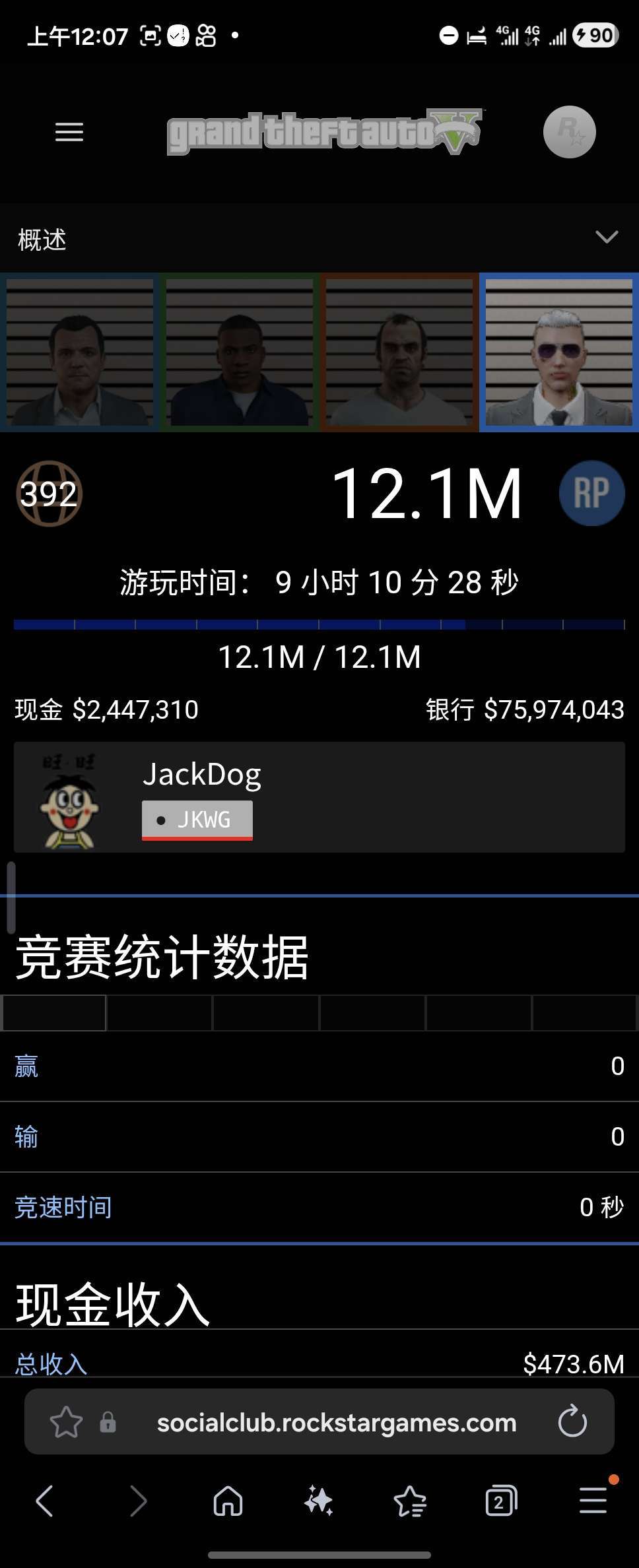Image resolution: width=639 pixels, height=1568 pixels.
Task: Tap the 赢 stat link
Action: pos(26,1066)
